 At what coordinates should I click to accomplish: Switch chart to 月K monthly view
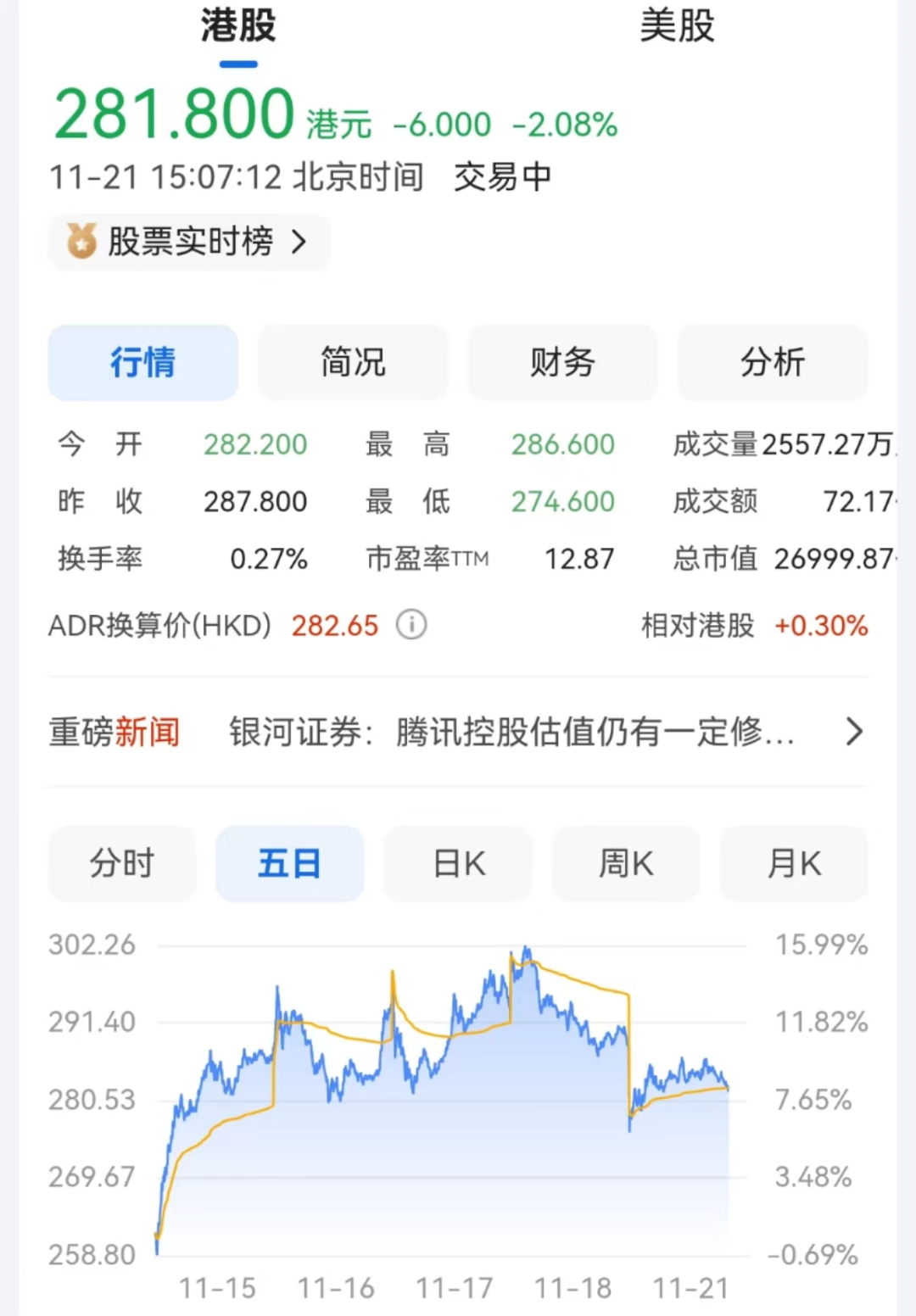click(x=793, y=863)
